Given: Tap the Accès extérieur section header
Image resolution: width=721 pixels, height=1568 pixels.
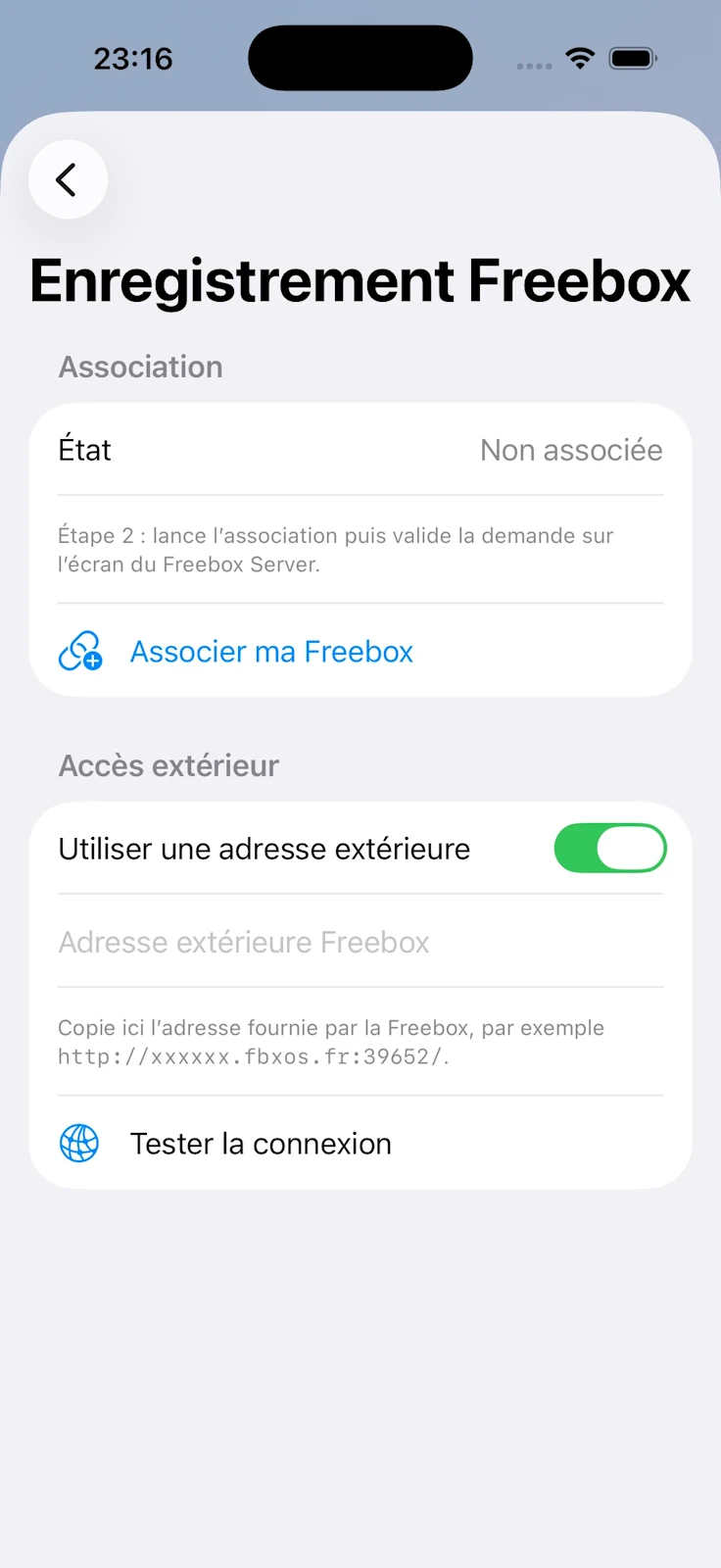Looking at the screenshot, I should 168,765.
